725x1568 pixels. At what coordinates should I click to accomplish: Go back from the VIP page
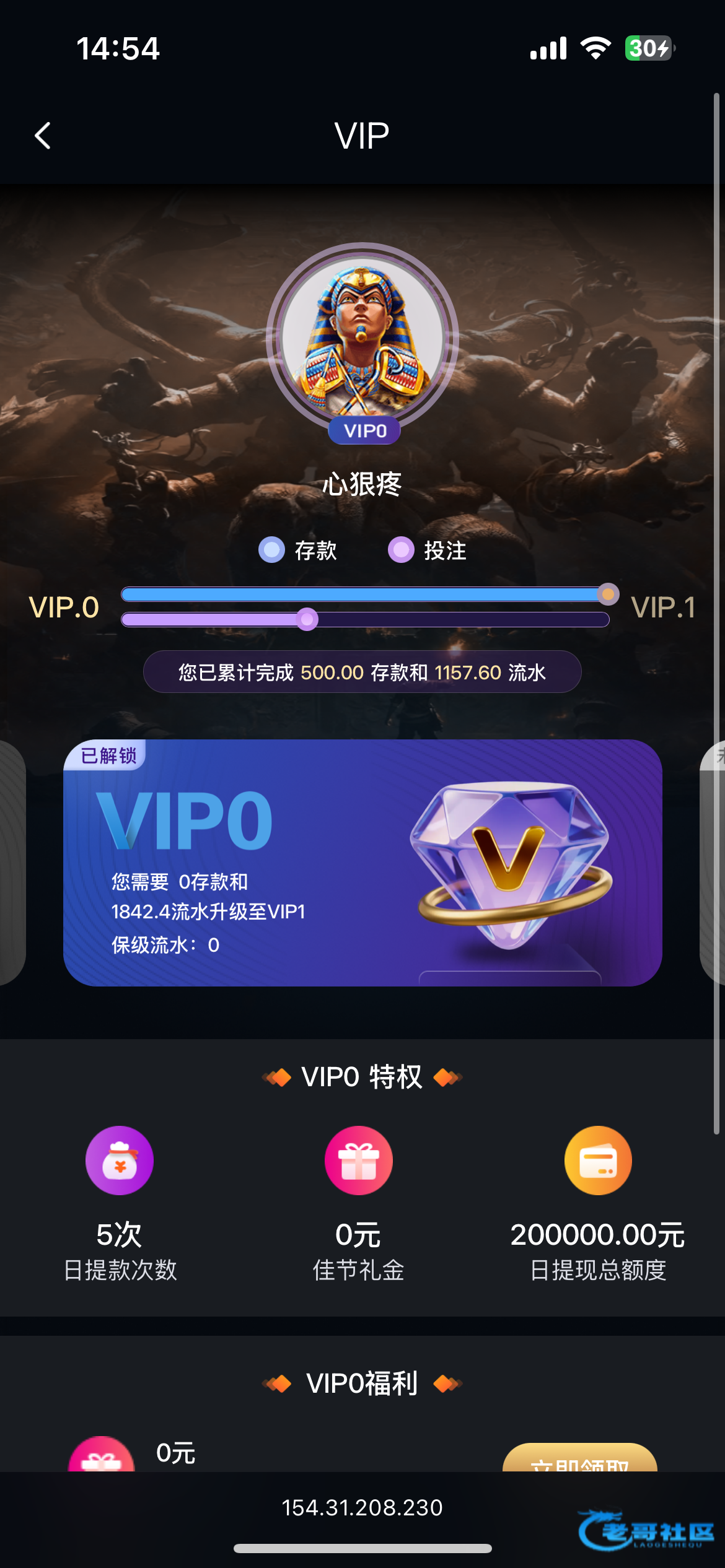[x=43, y=136]
